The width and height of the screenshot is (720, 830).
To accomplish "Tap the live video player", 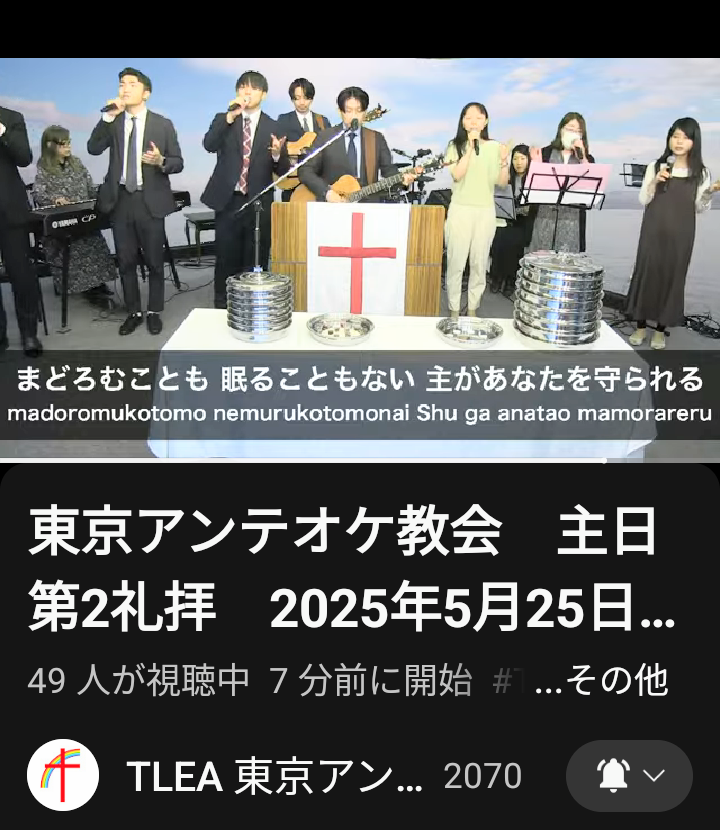I will point(360,258).
